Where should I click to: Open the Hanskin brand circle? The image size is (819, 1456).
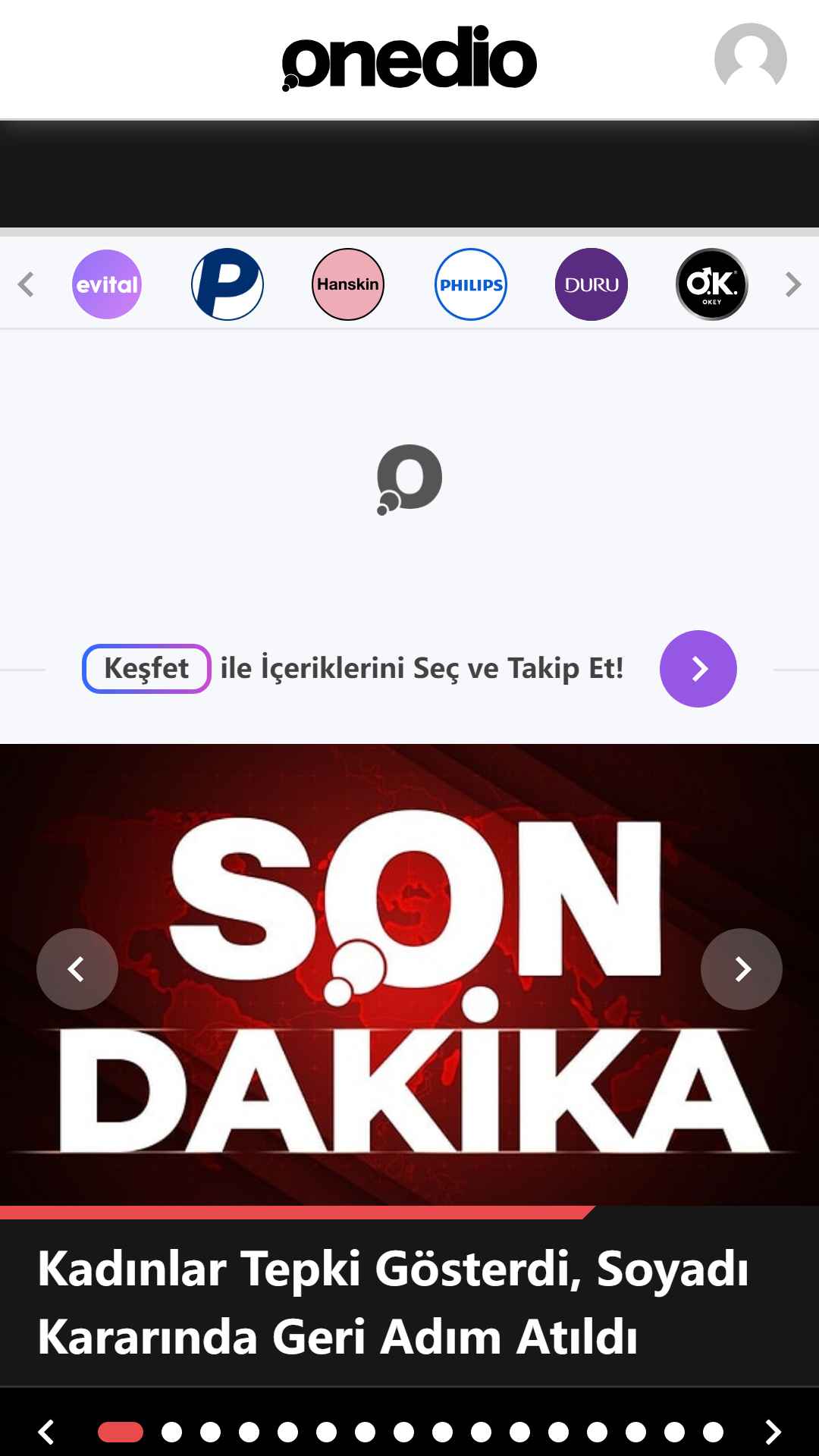click(x=348, y=284)
